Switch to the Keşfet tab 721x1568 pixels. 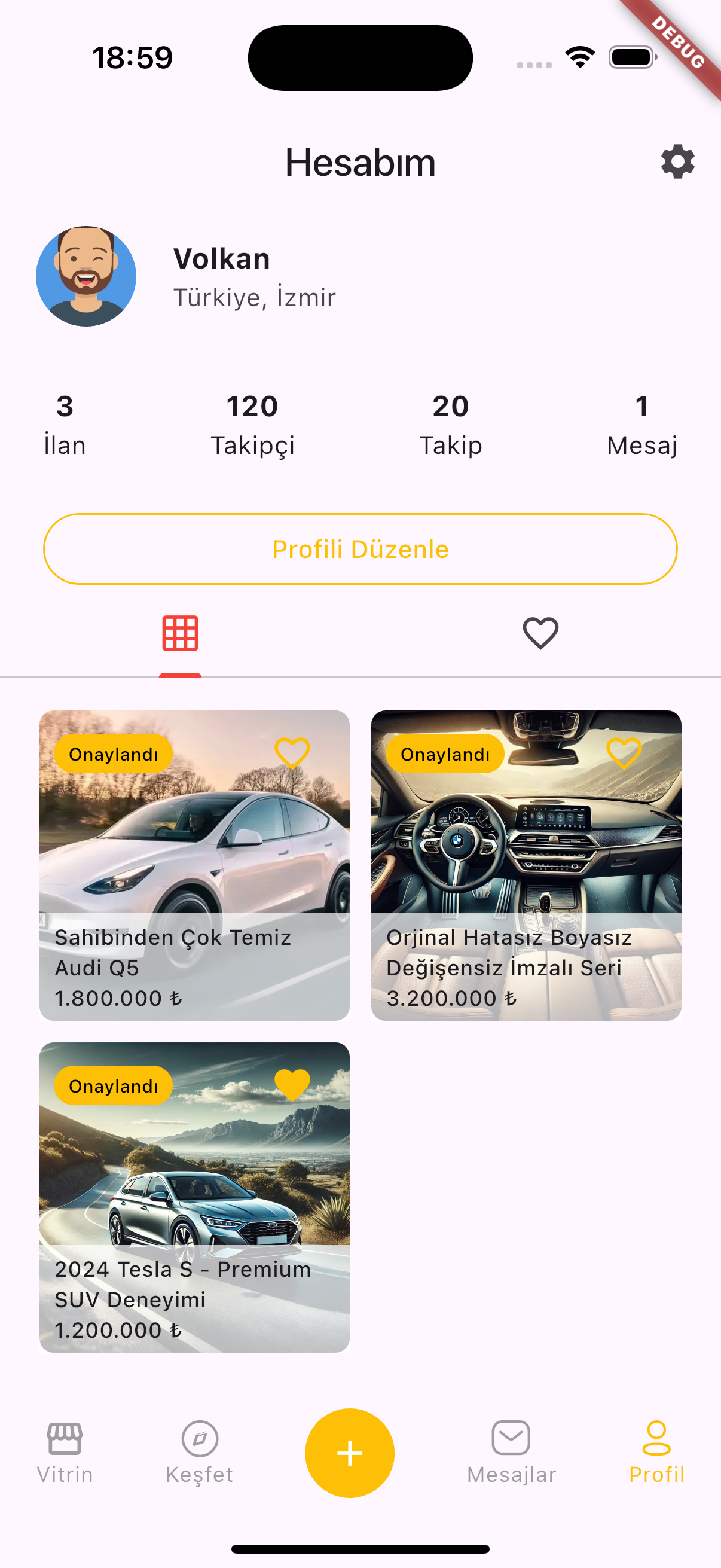coord(200,1453)
